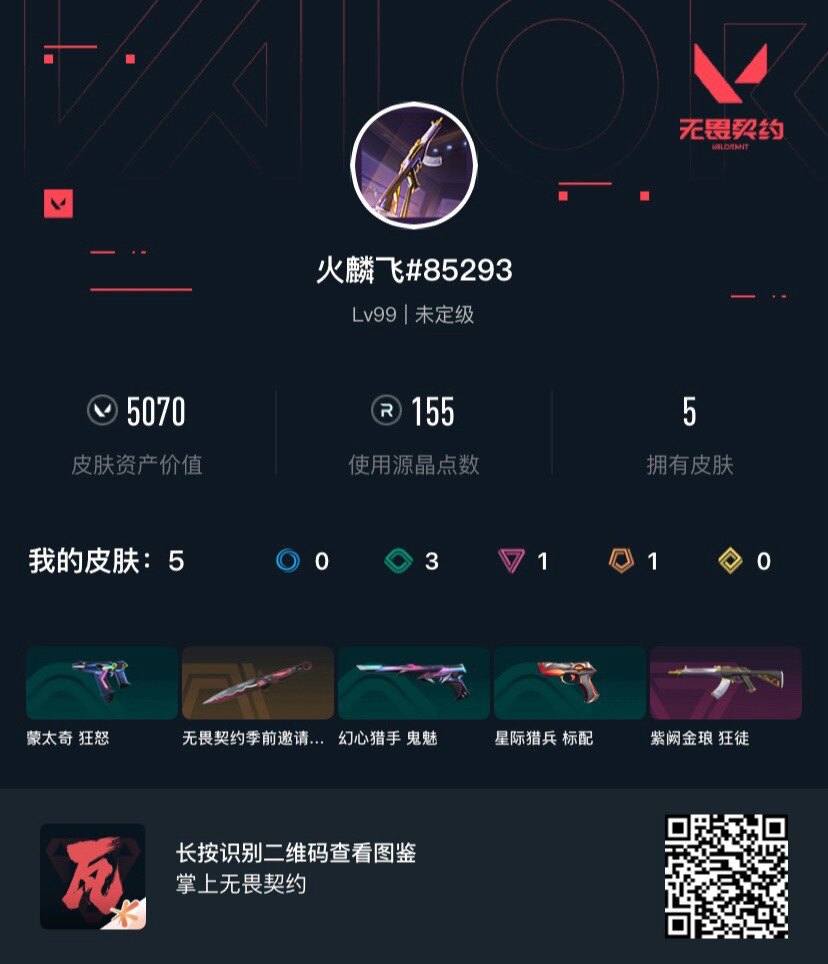Select the 星际猎兵 标配 pistol skin
The height and width of the screenshot is (964, 828).
570,683
